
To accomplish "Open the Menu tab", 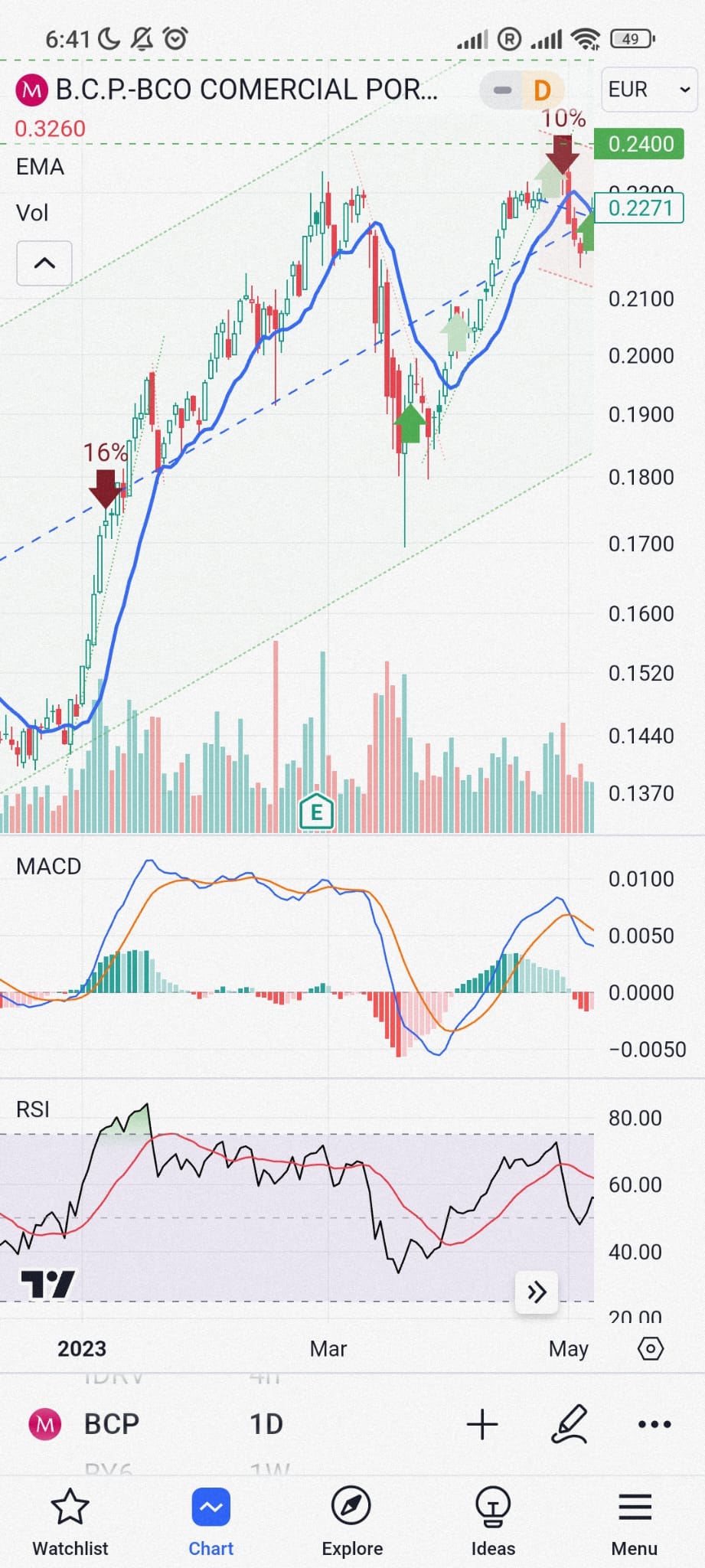I will 634,1522.
